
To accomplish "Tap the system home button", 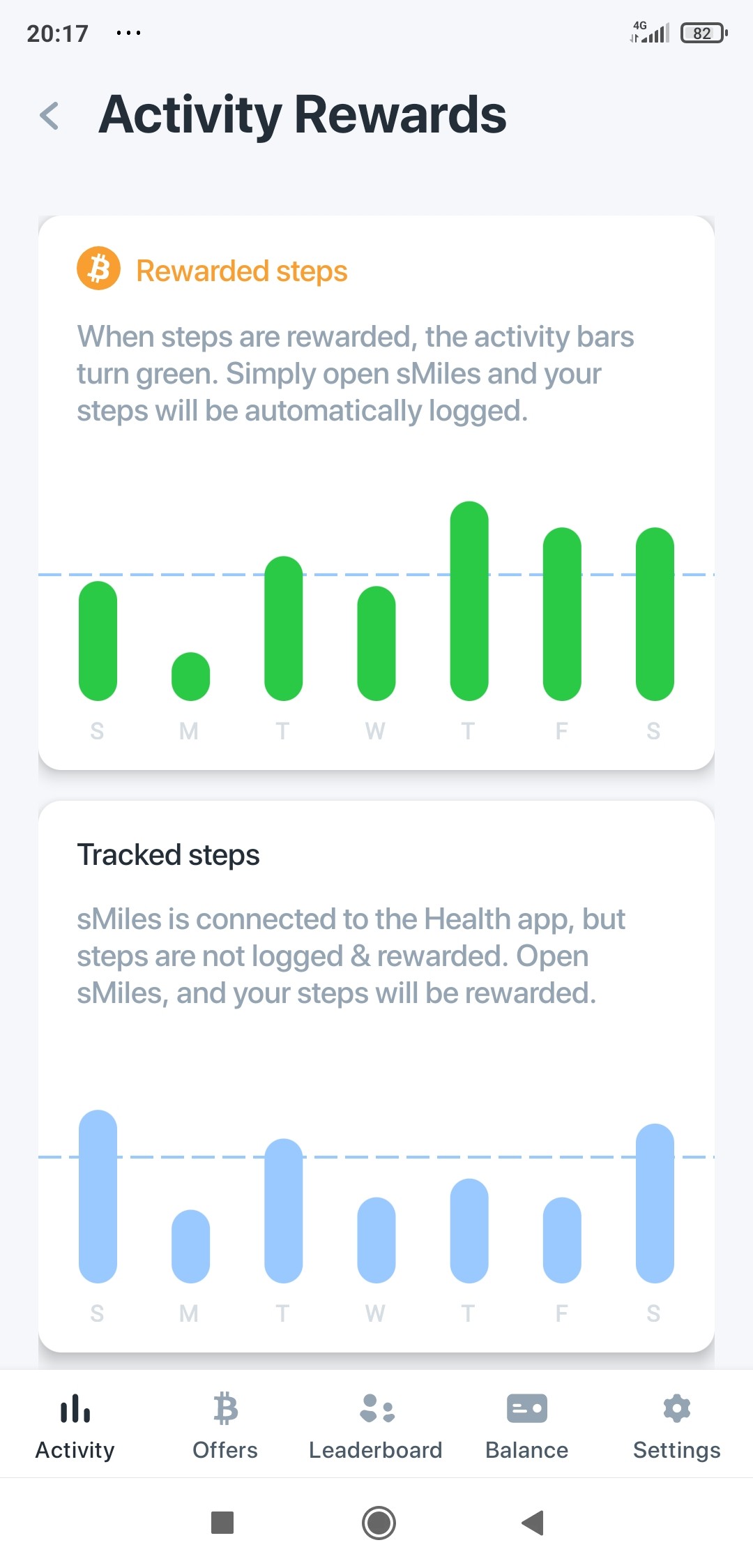I will (379, 1522).
